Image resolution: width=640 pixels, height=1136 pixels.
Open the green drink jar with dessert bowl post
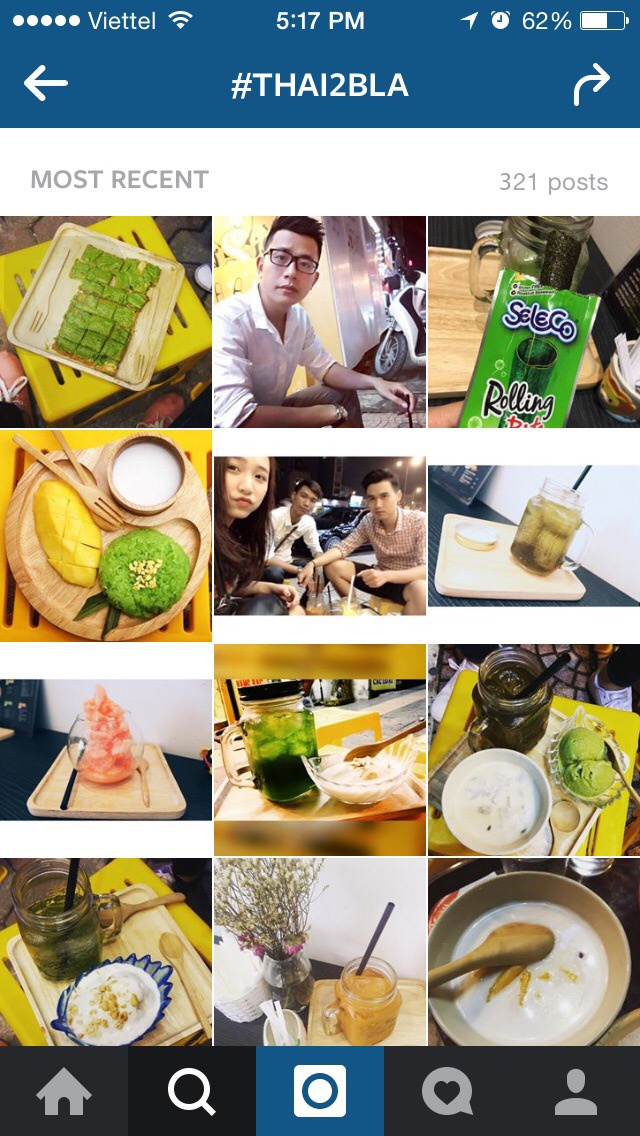coord(319,750)
